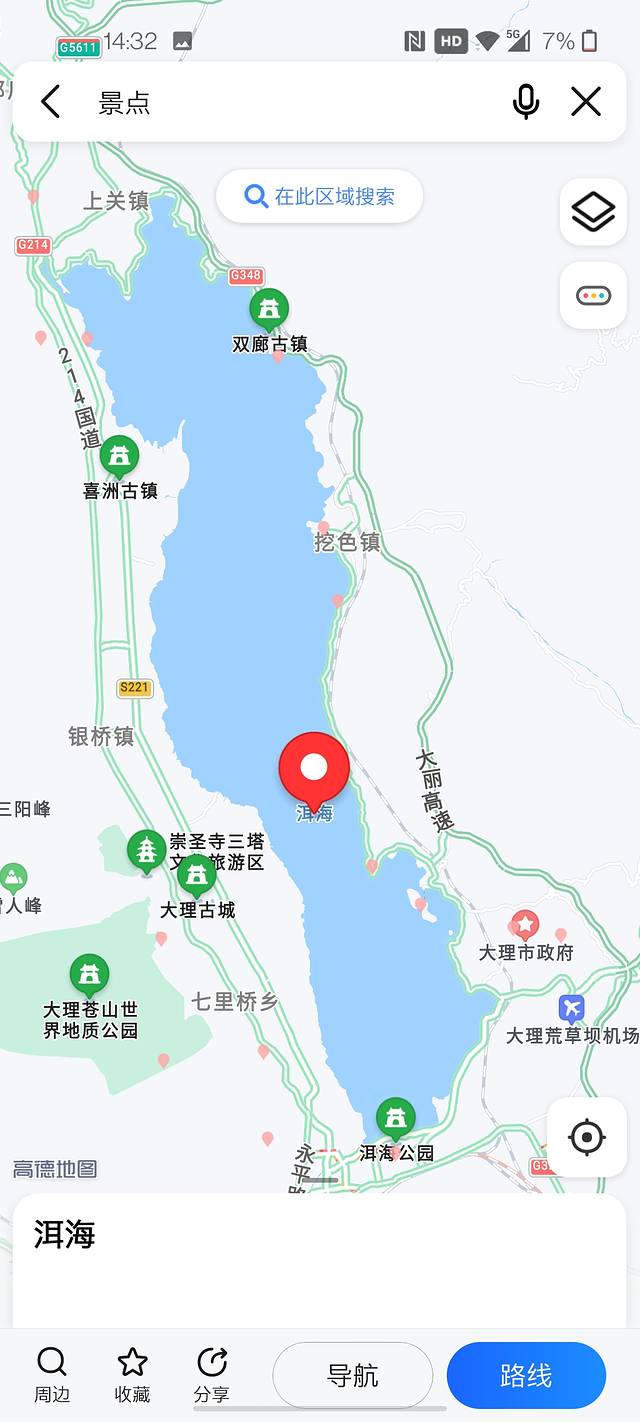
Task: Open the three-colored-dots button below layers
Action: 593,296
